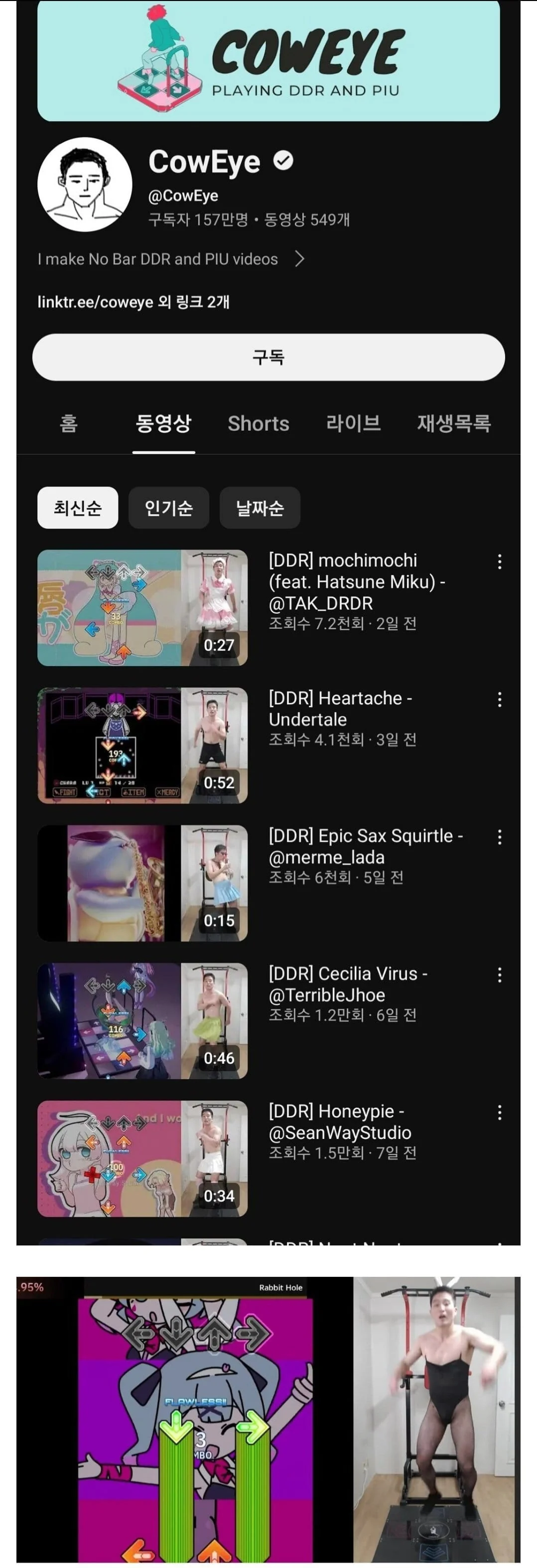Sort videos by 인기순

[169, 508]
